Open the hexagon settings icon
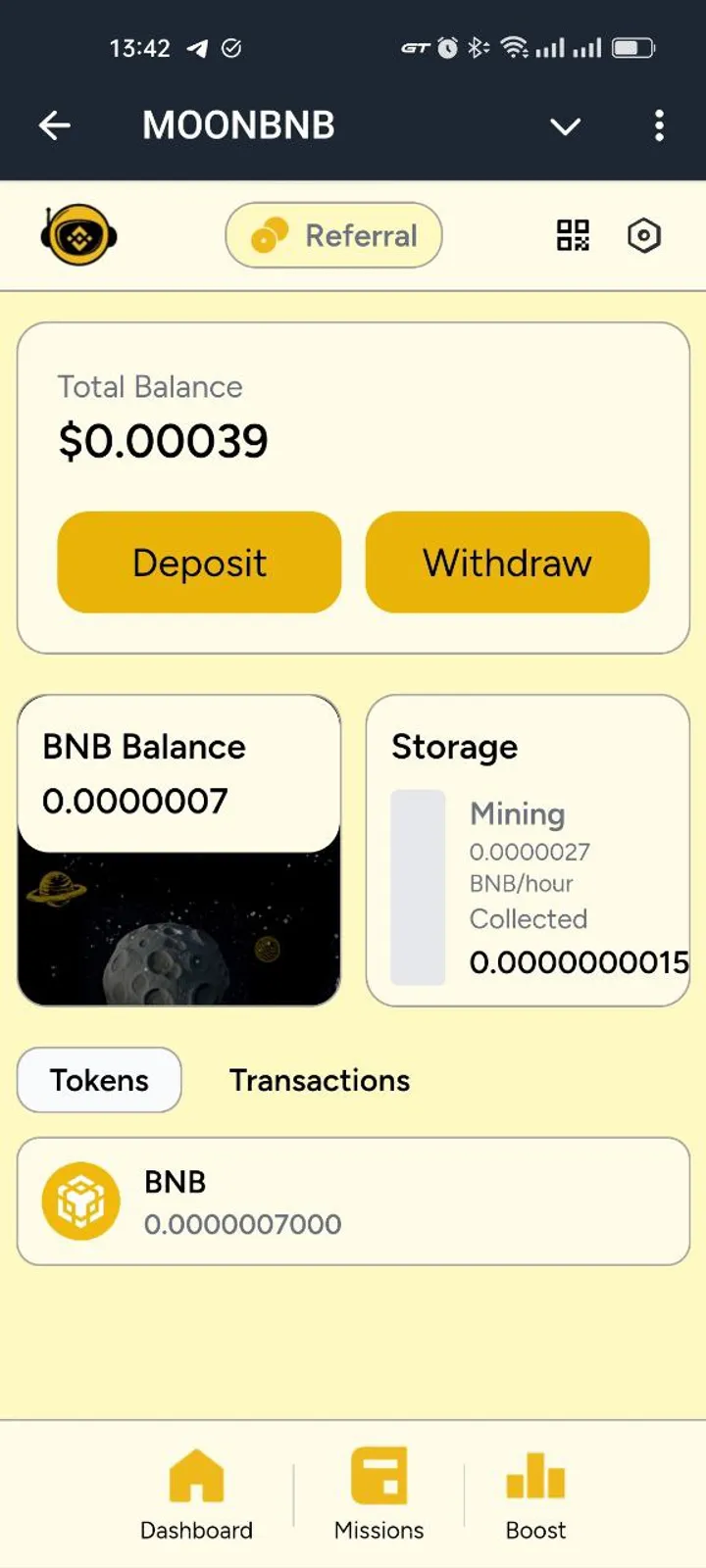 pyautogui.click(x=644, y=235)
